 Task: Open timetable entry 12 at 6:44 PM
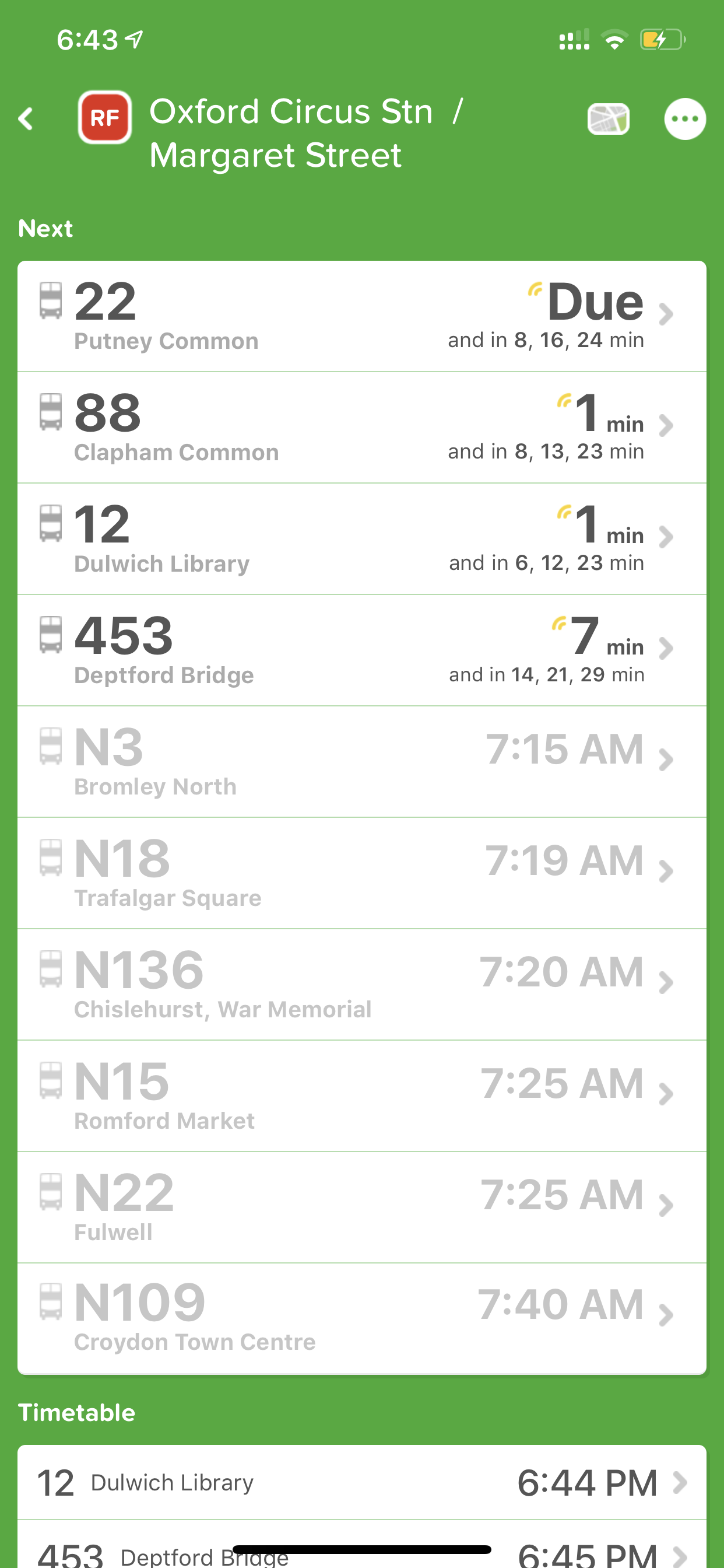(362, 1482)
